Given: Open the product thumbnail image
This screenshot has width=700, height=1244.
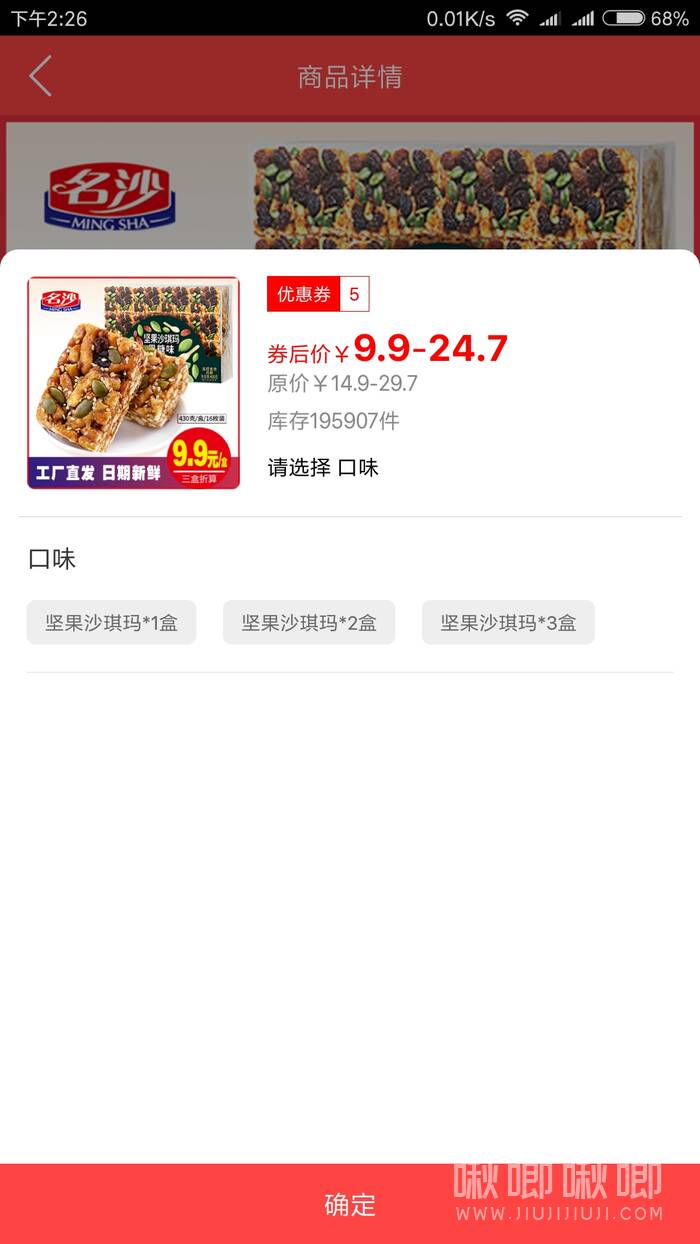Looking at the screenshot, I should 133,383.
